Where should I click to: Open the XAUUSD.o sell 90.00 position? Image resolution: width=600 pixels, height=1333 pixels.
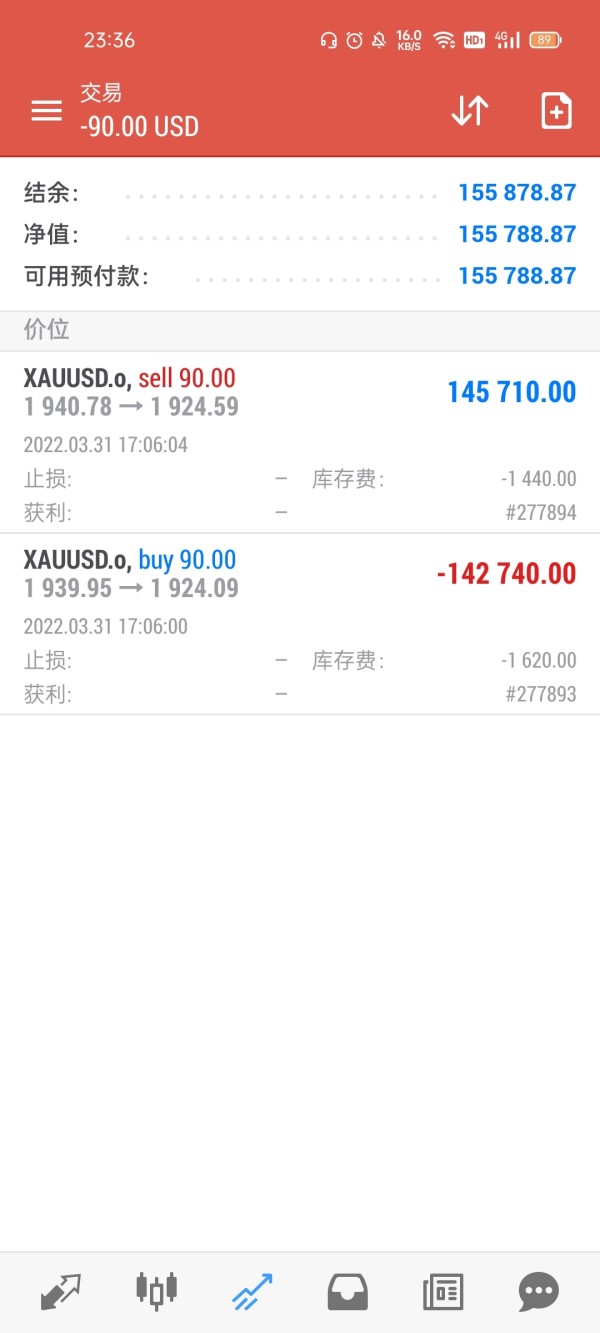point(300,441)
